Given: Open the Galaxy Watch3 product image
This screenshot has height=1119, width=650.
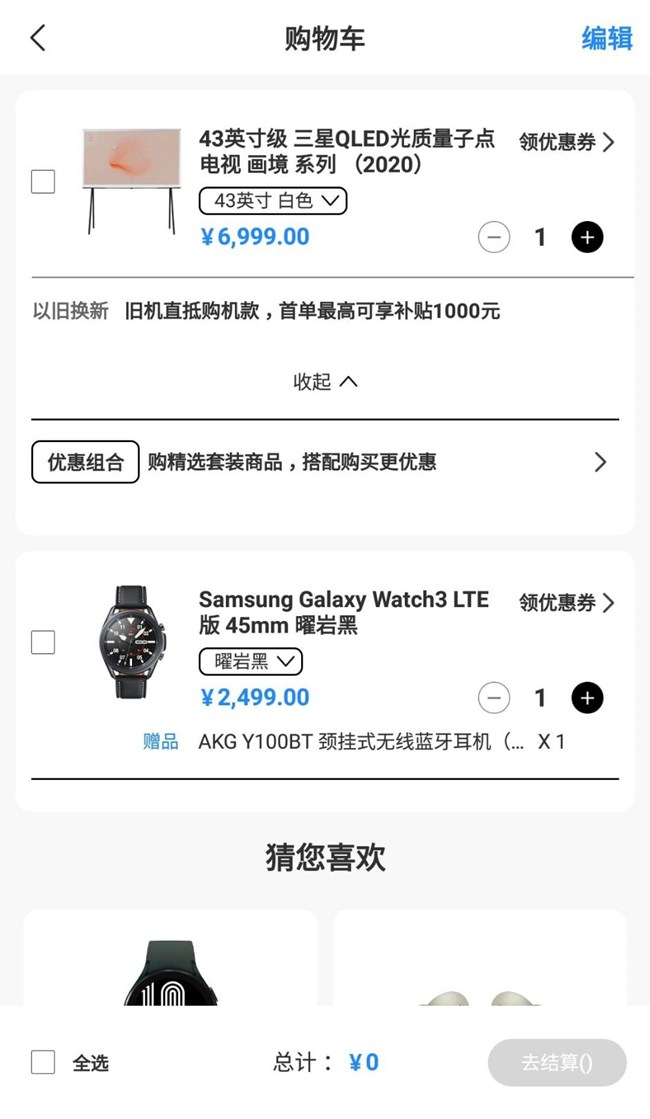Looking at the screenshot, I should click(x=131, y=642).
